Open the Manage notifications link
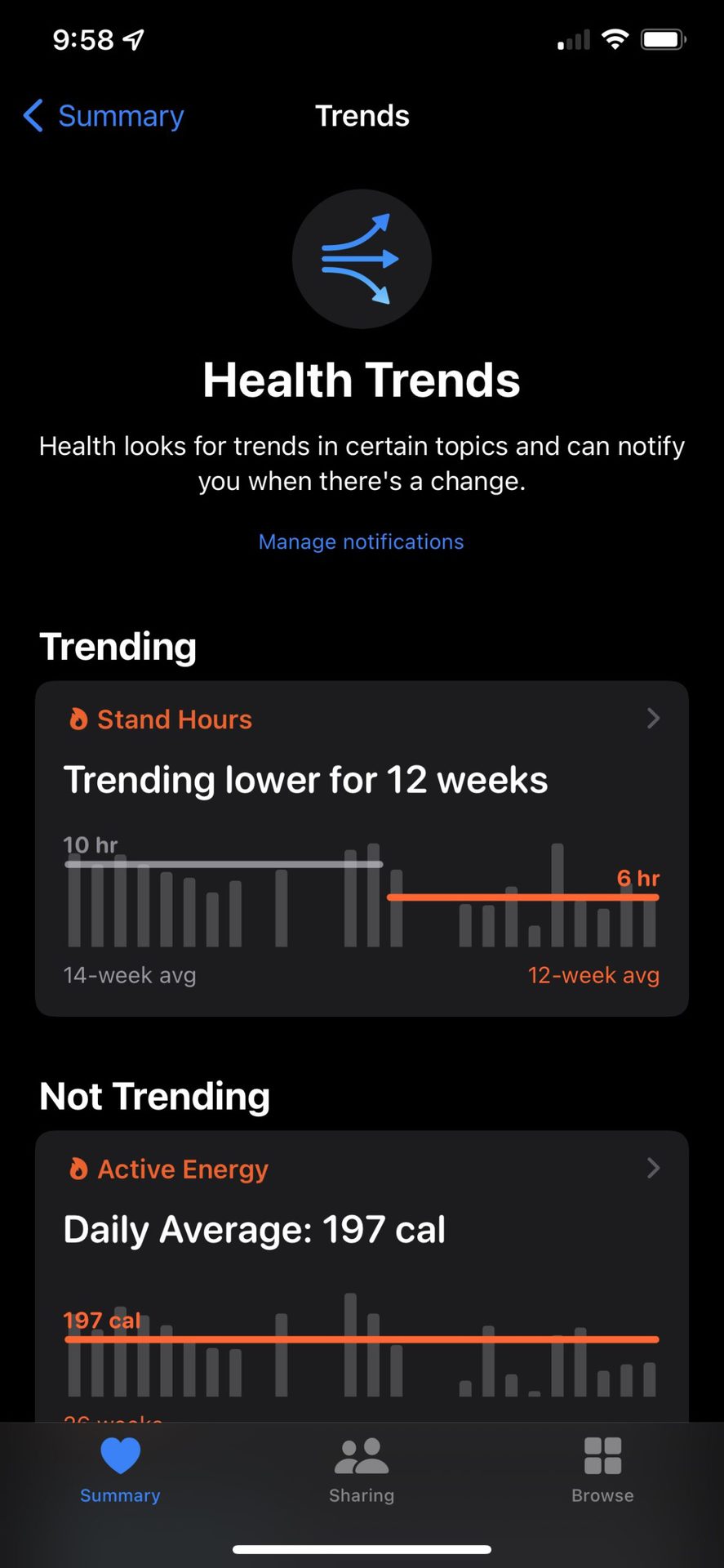 click(x=361, y=541)
